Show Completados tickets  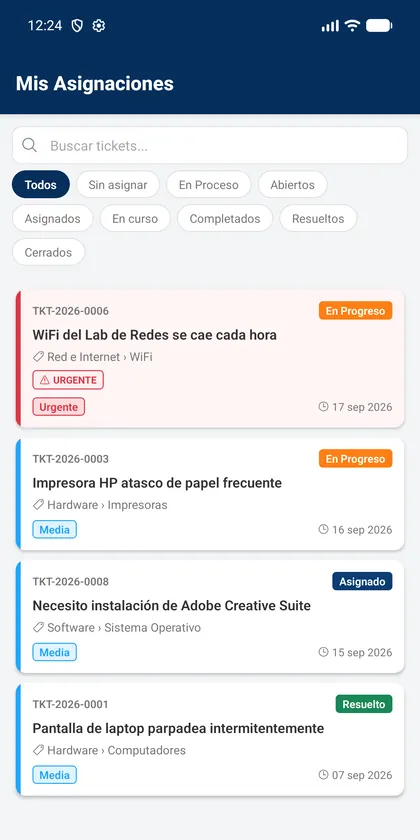[x=225, y=219]
